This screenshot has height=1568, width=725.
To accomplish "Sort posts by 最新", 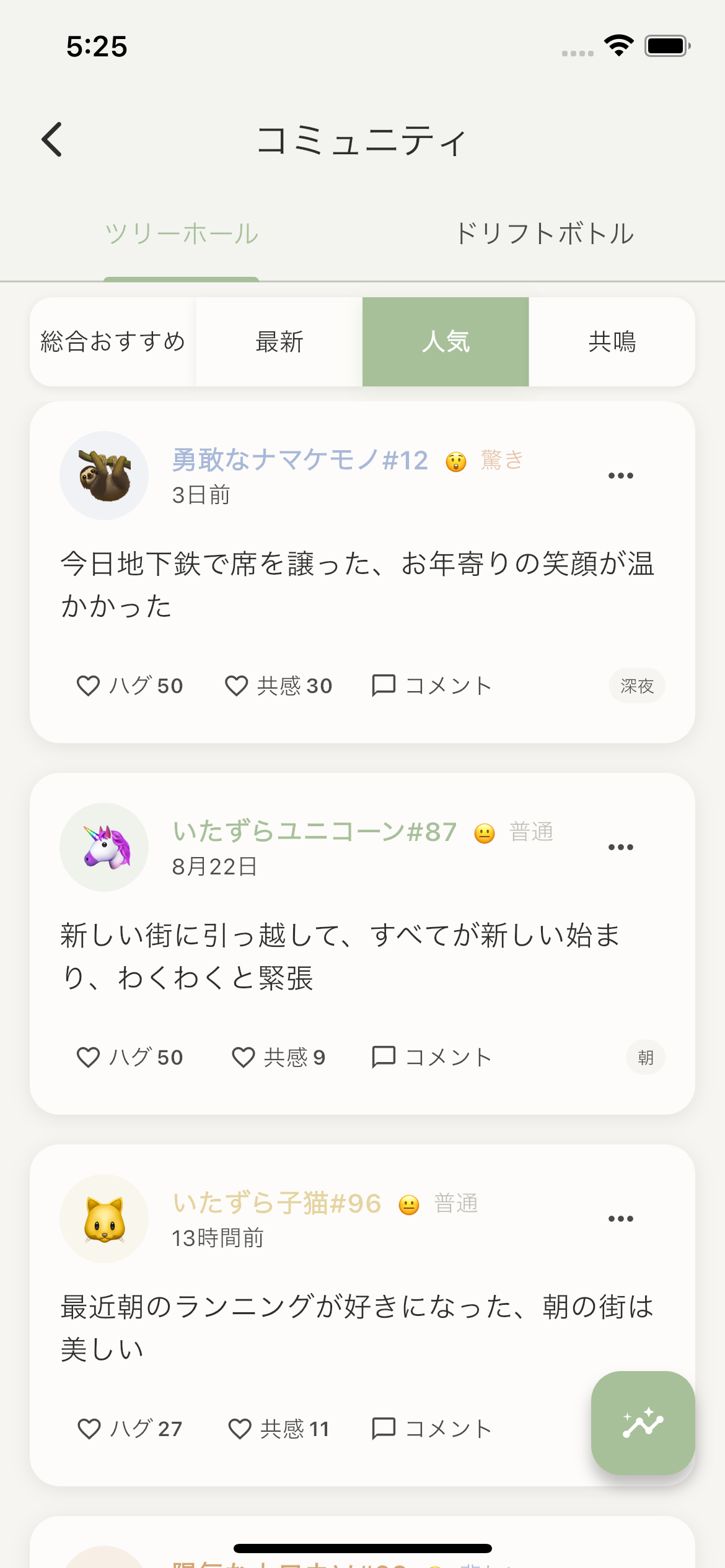I will (279, 342).
